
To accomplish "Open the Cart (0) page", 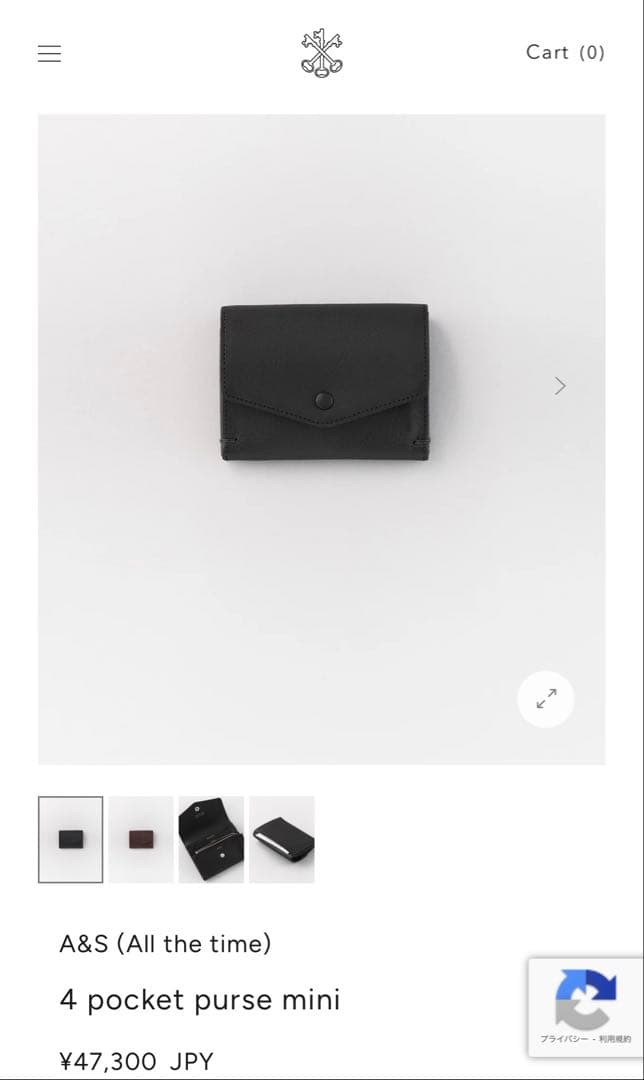I will pos(565,53).
